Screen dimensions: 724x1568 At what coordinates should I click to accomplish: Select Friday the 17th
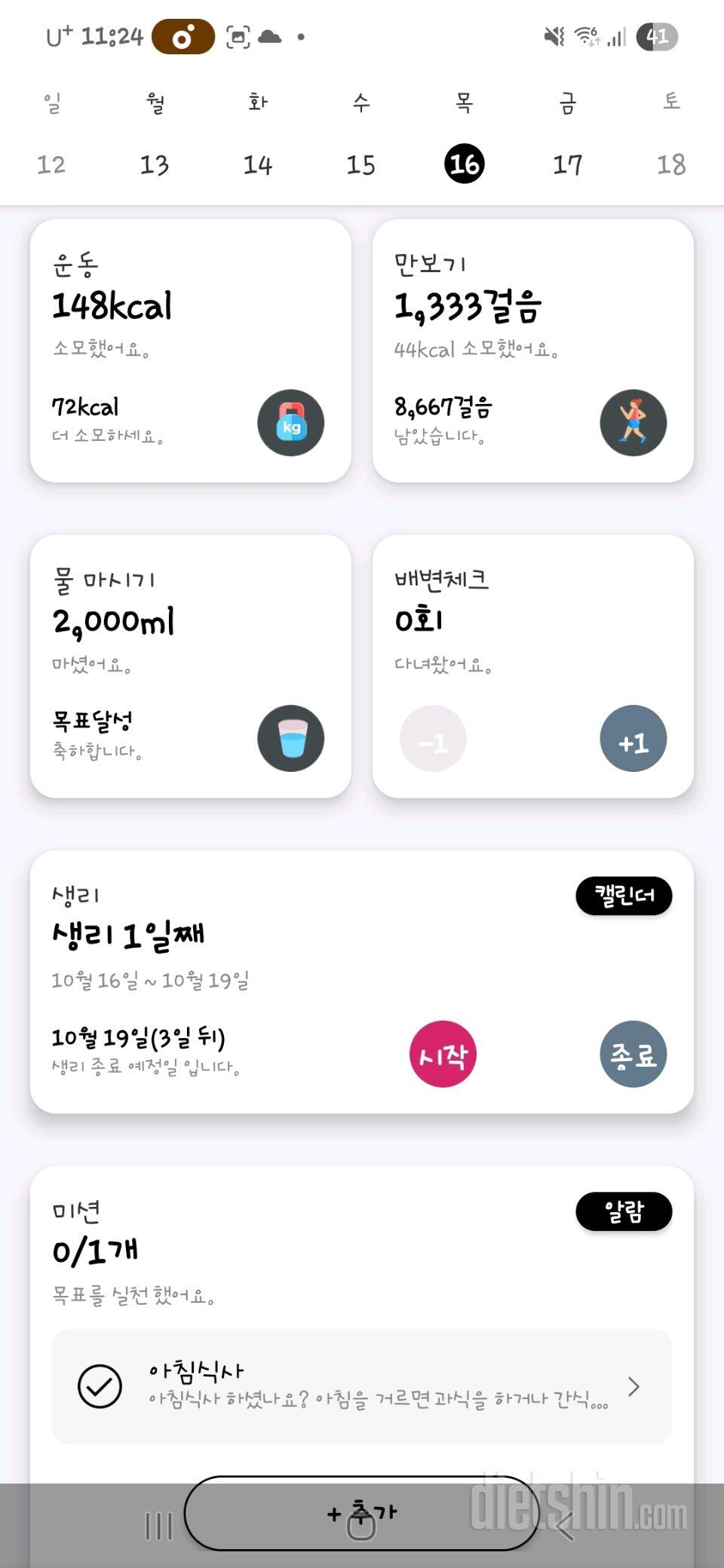pos(567,164)
